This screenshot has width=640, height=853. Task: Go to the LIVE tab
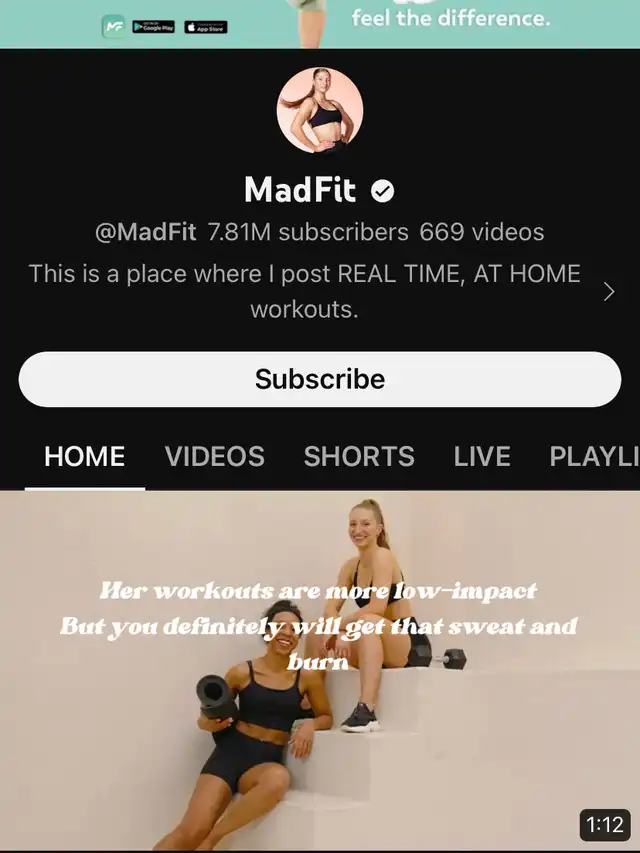click(x=482, y=457)
